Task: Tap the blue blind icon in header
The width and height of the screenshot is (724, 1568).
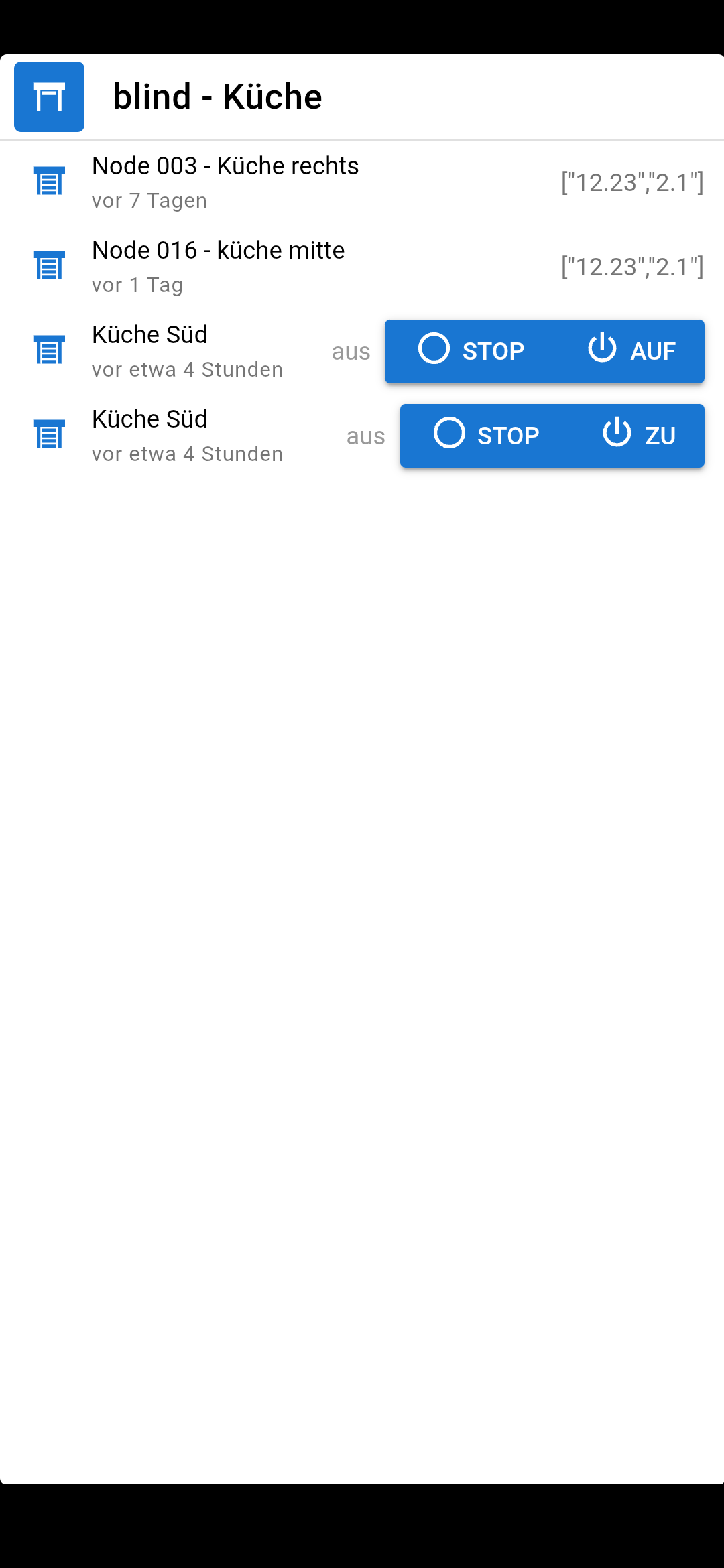Action: tap(49, 96)
